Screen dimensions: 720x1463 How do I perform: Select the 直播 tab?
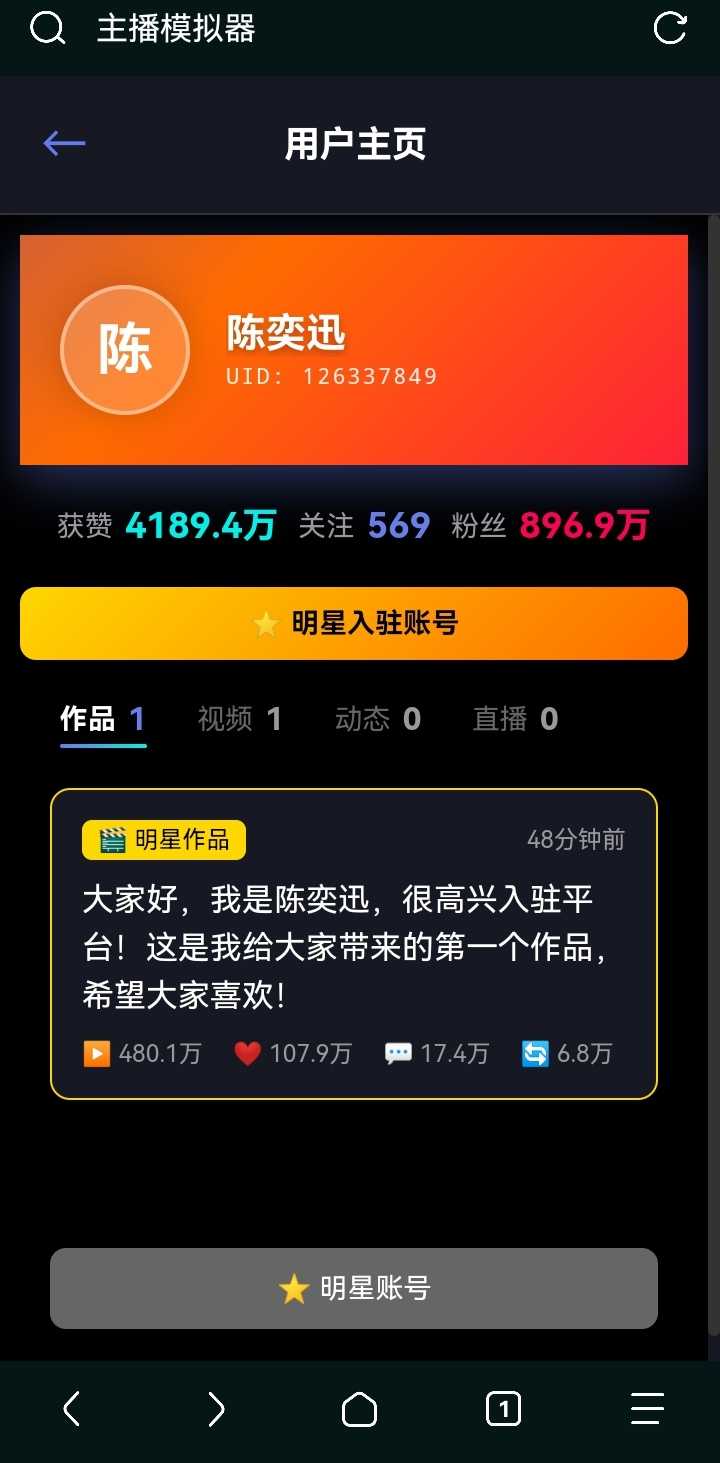click(x=515, y=719)
